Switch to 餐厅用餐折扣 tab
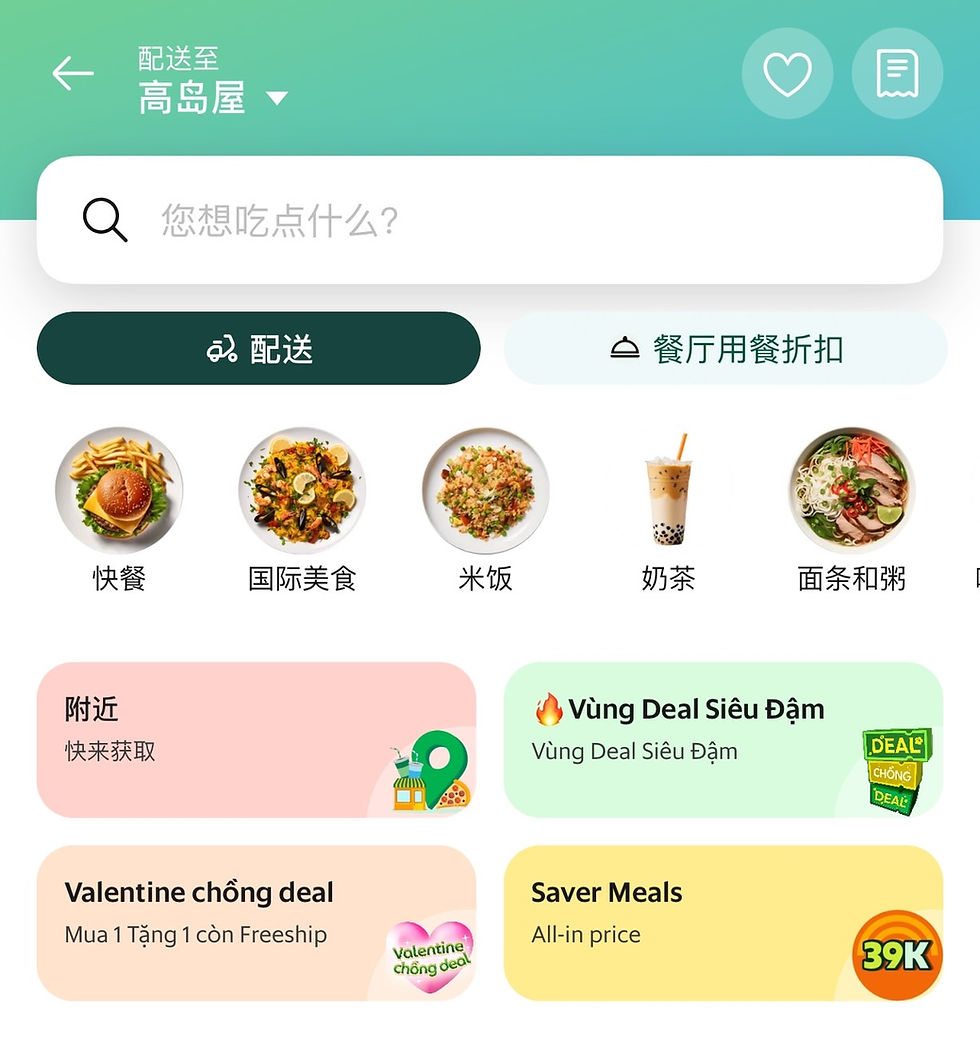 (x=725, y=349)
